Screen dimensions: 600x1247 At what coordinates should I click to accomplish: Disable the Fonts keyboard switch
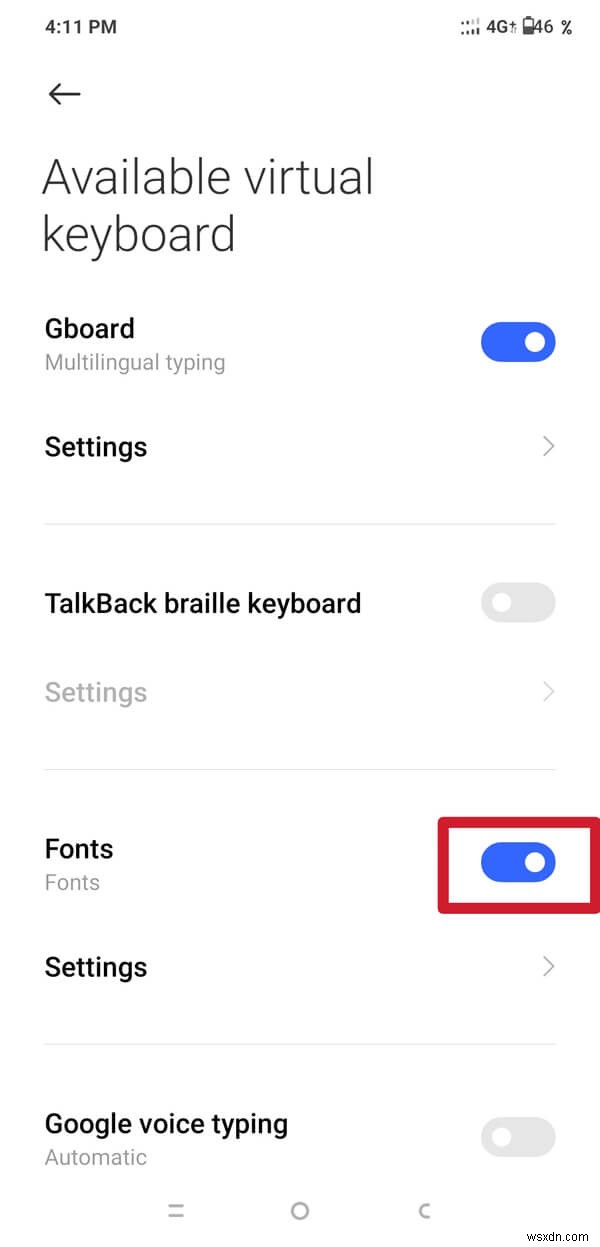(518, 862)
